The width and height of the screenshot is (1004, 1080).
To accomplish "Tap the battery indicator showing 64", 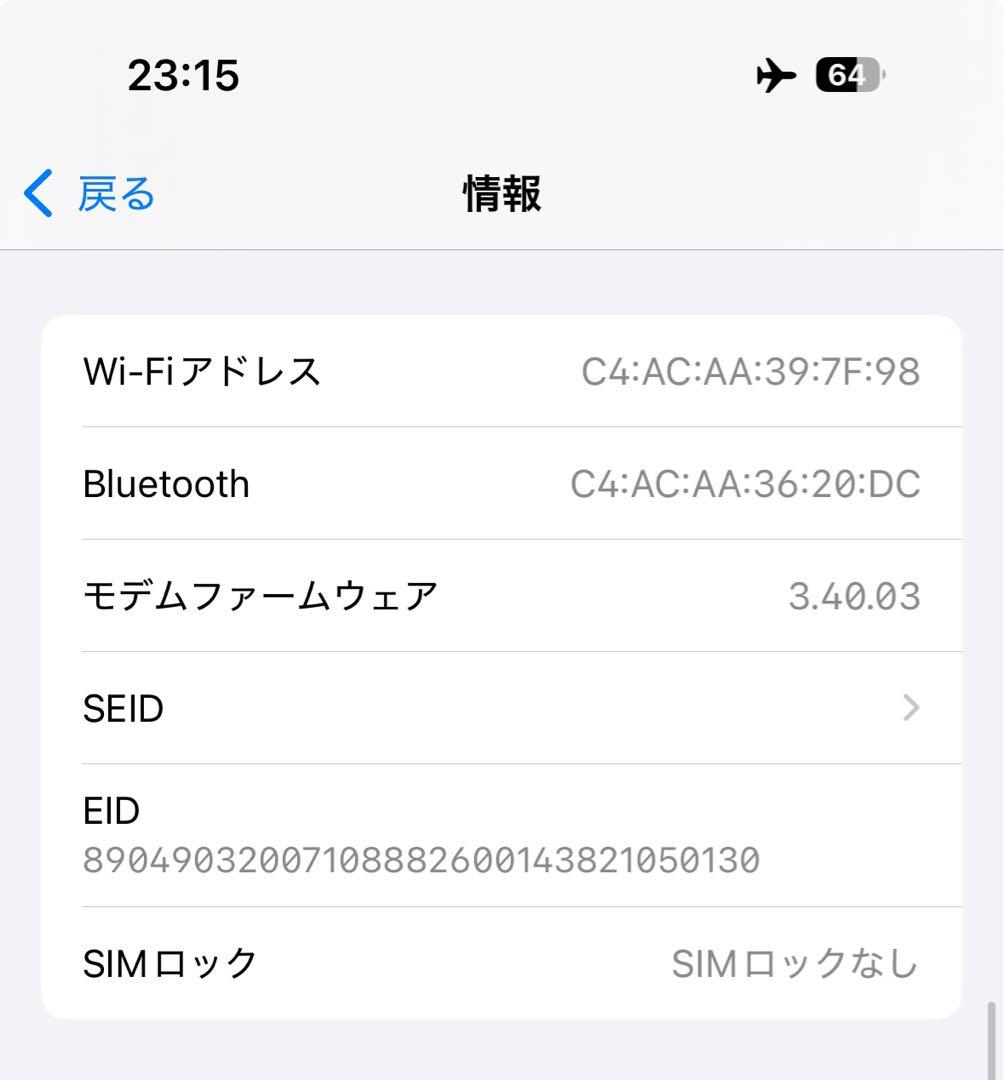I will click(846, 74).
